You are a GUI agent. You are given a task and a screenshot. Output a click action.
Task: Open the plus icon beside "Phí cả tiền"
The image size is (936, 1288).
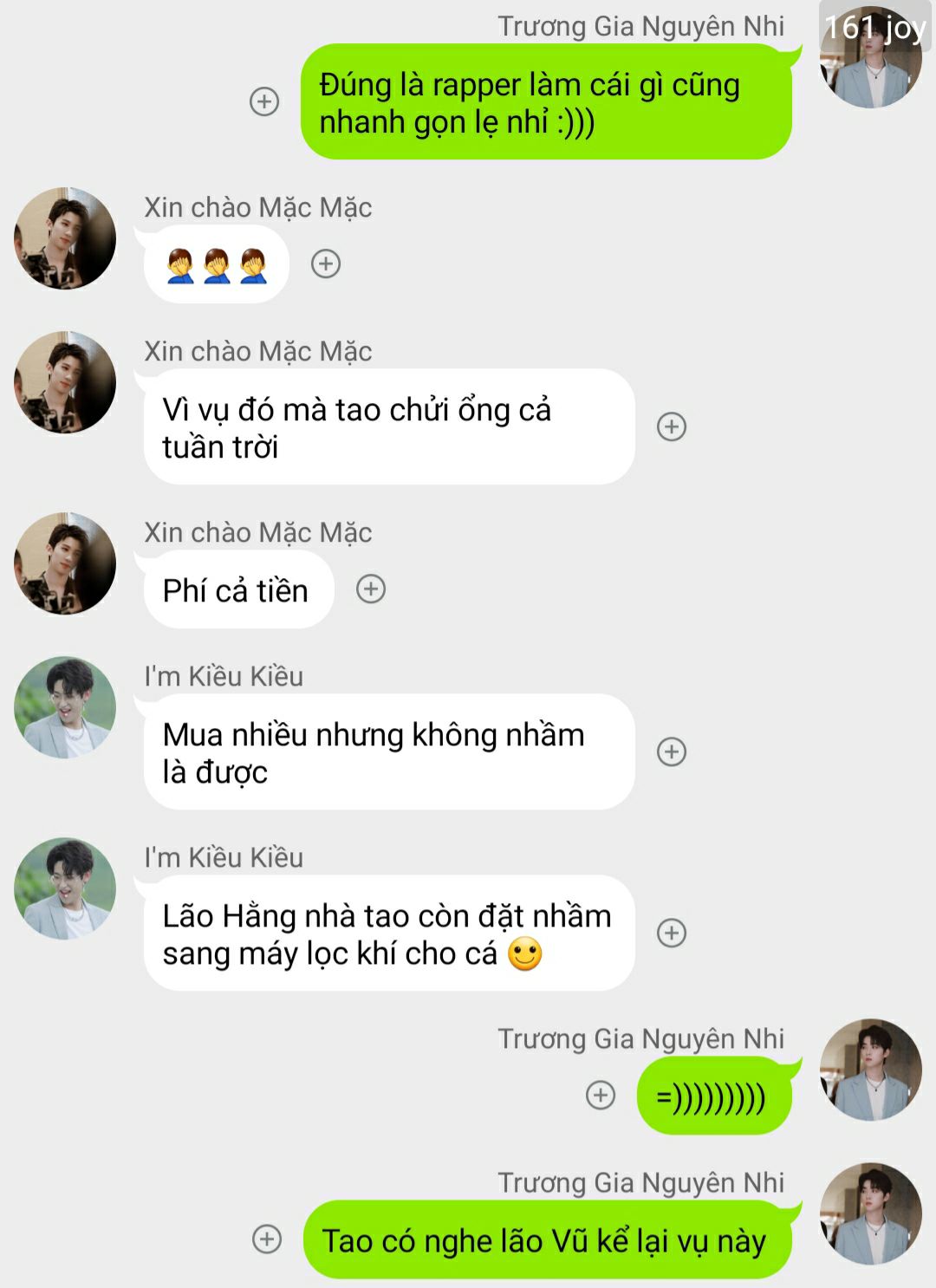tap(371, 589)
